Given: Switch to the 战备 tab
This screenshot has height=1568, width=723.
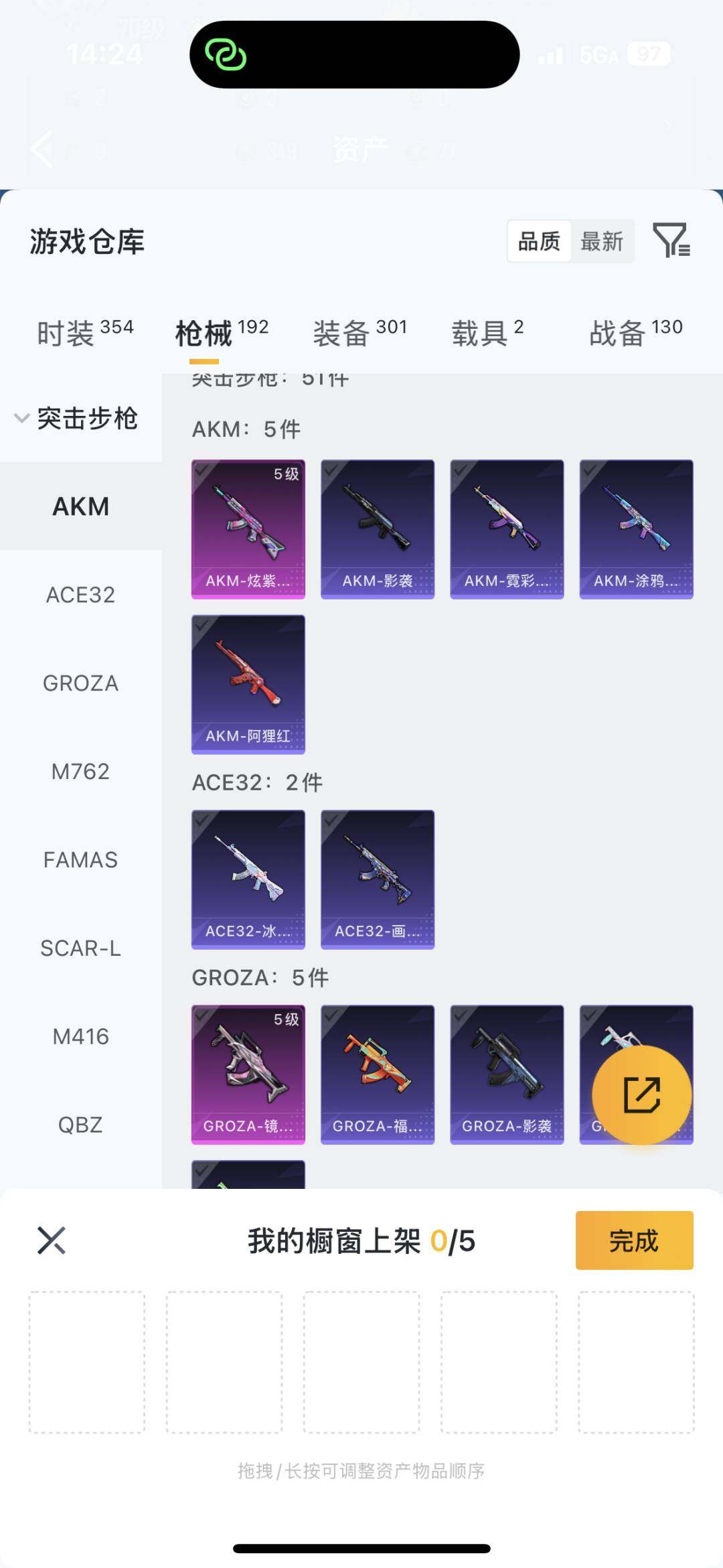Looking at the screenshot, I should click(x=635, y=332).
